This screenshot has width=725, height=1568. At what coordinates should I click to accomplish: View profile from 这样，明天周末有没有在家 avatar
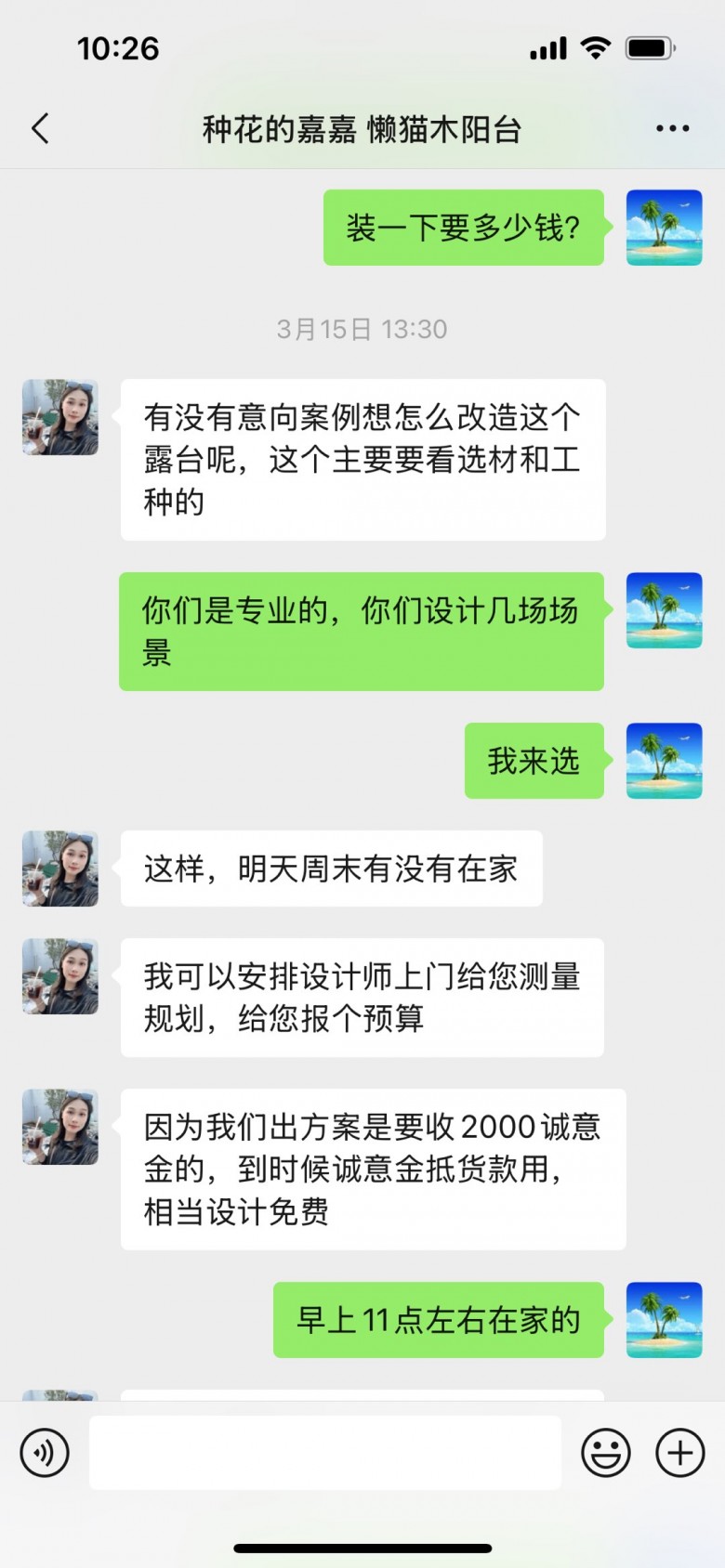(x=60, y=869)
